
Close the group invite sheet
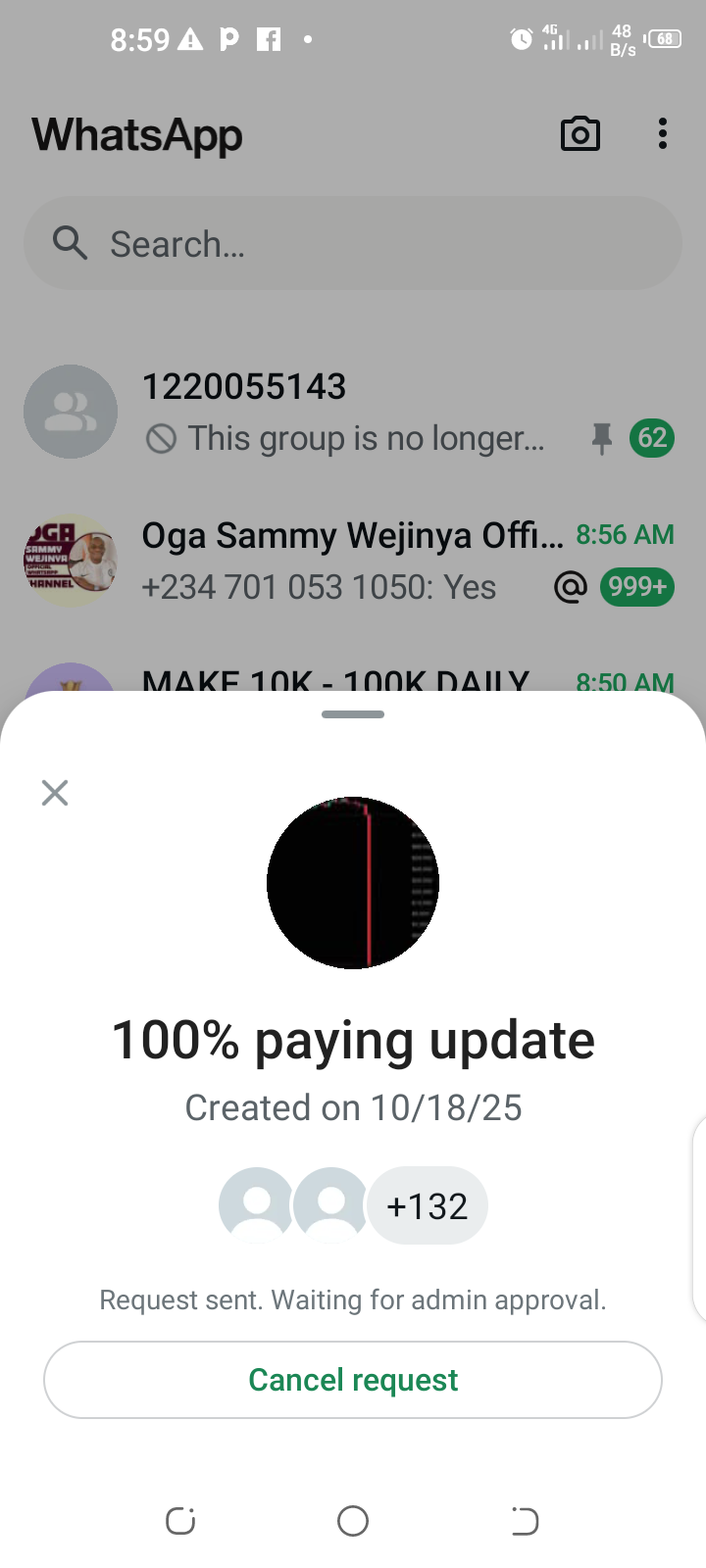[x=55, y=793]
